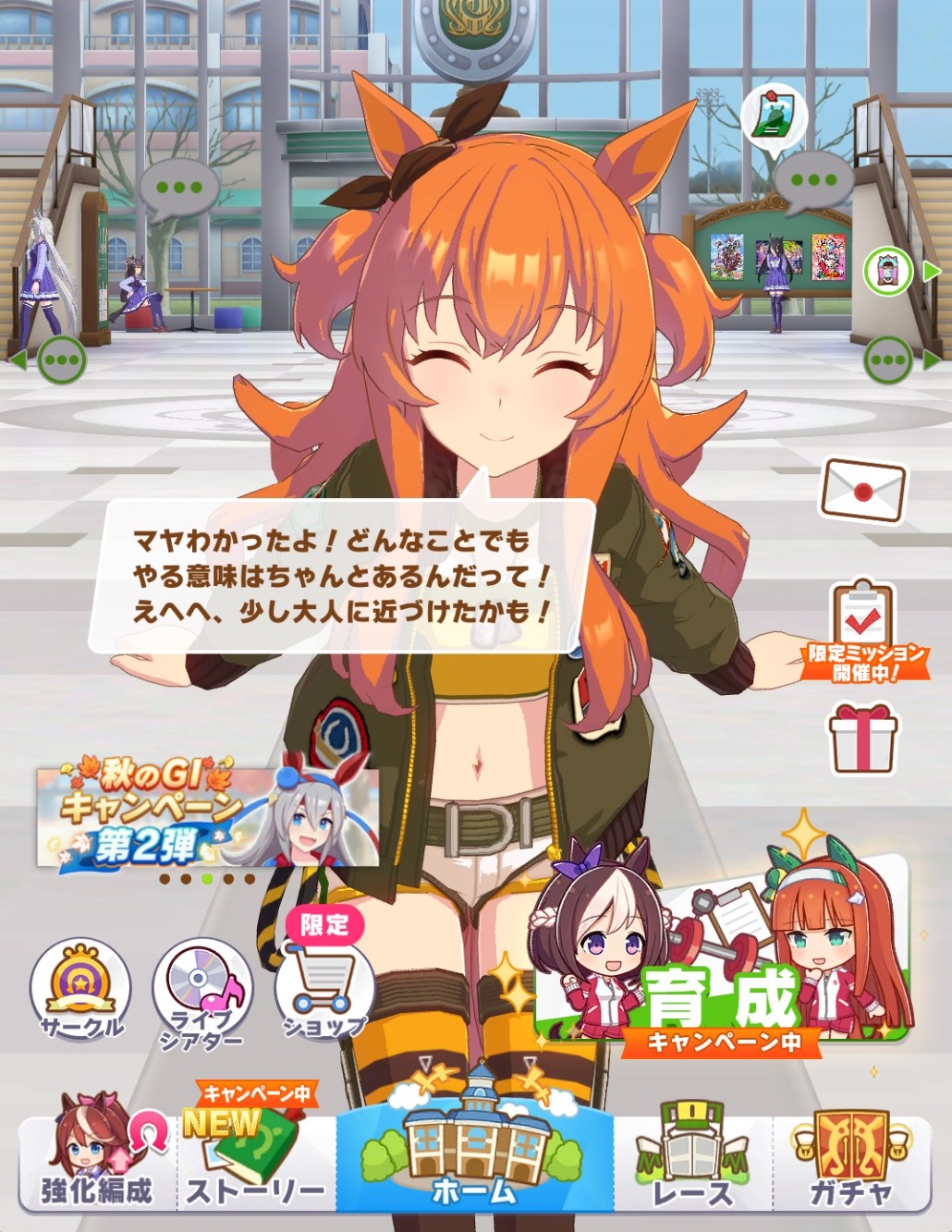
Task: Switch to the ガチャ tab
Action: [851, 1162]
